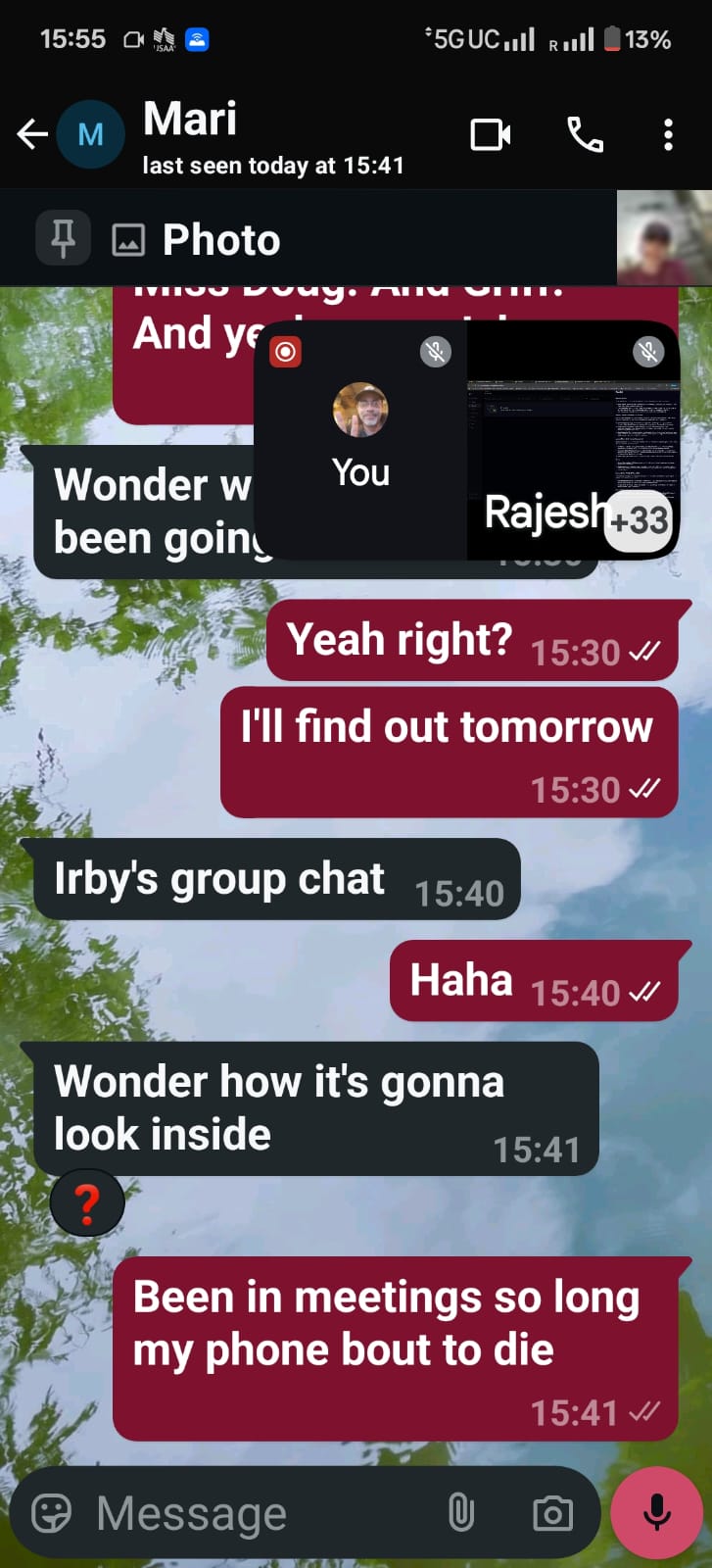Image resolution: width=712 pixels, height=1568 pixels.
Task: Attach a file with the paperclip
Action: tap(460, 1513)
